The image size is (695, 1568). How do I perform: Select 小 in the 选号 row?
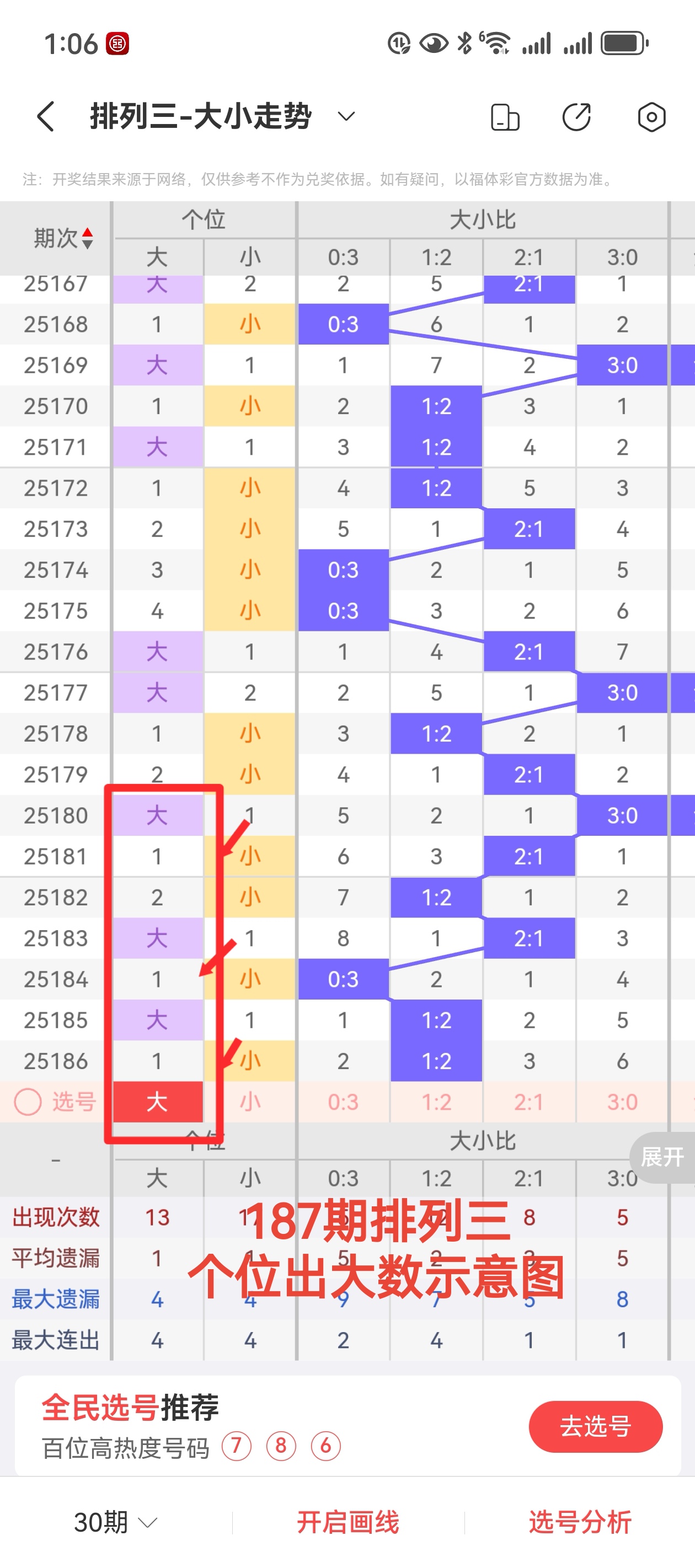[x=250, y=1102]
